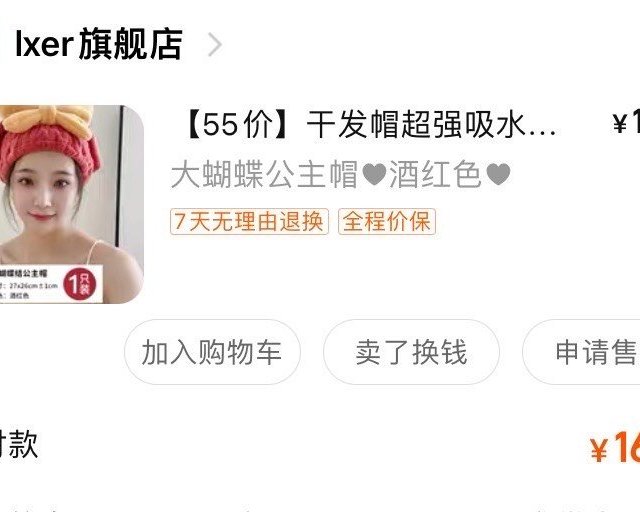The height and width of the screenshot is (512, 640).
Task: Select 卖了换钱 option
Action: click(411, 352)
